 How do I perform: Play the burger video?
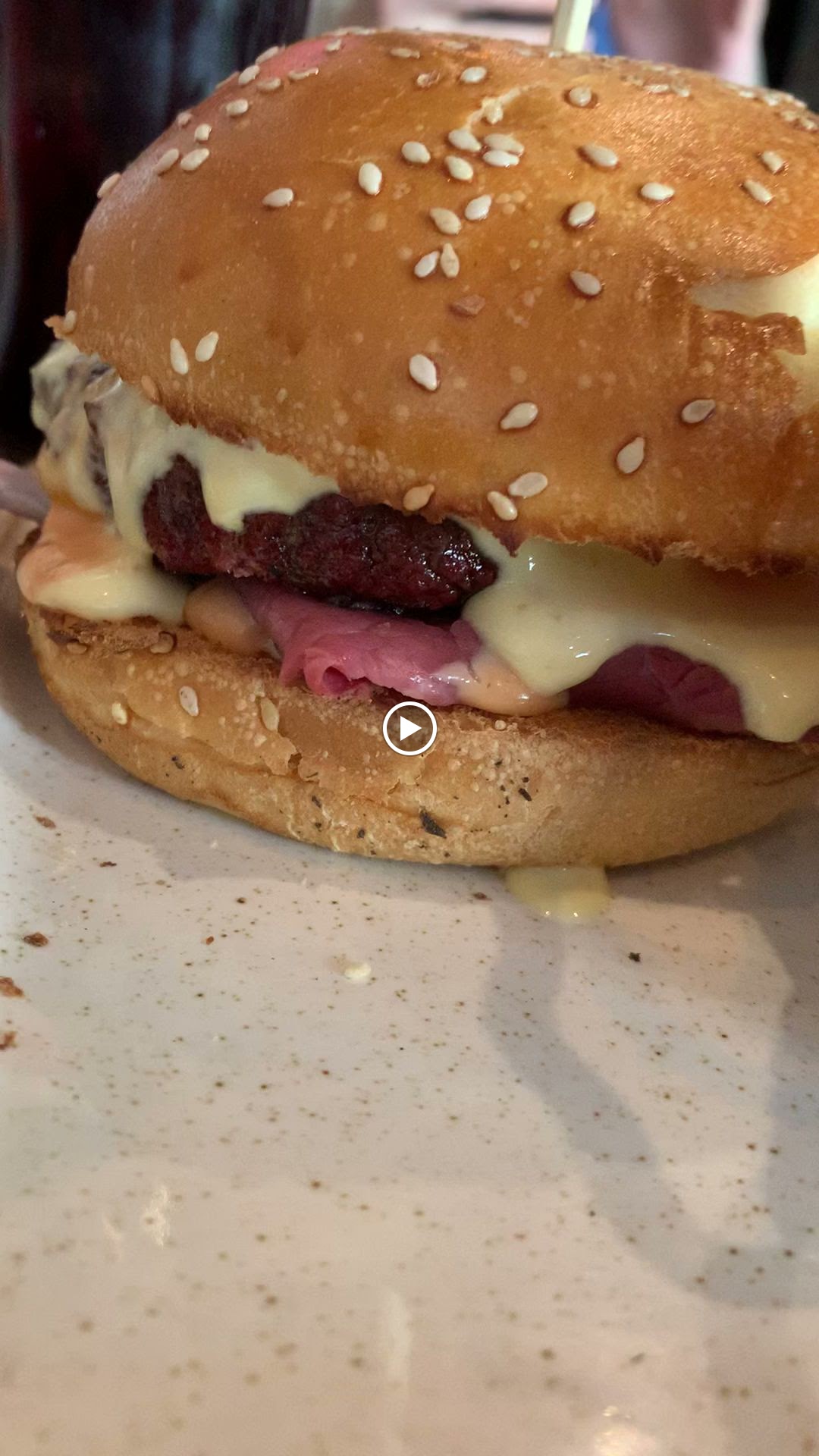(409, 729)
